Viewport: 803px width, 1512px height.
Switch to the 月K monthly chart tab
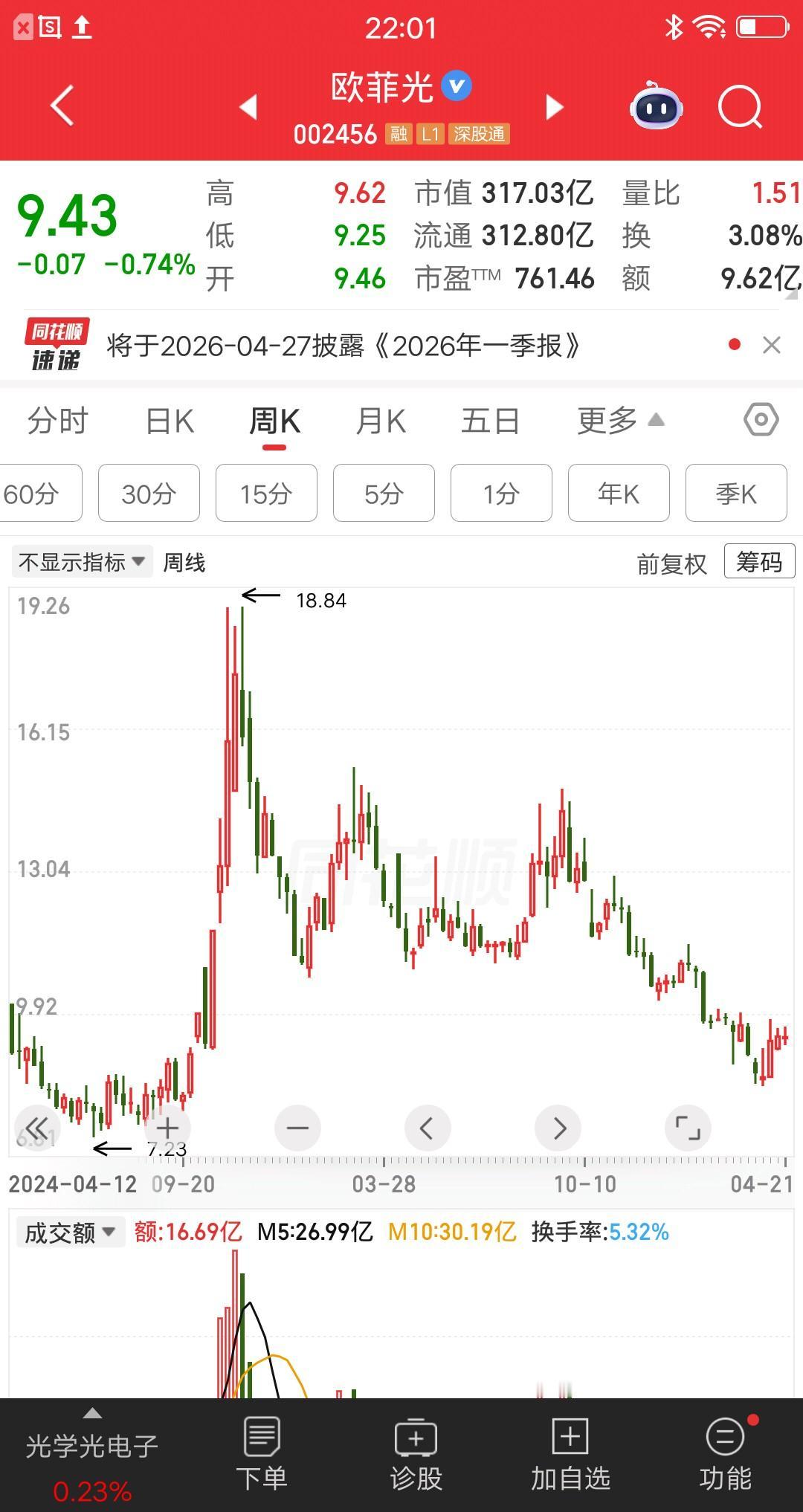click(379, 420)
